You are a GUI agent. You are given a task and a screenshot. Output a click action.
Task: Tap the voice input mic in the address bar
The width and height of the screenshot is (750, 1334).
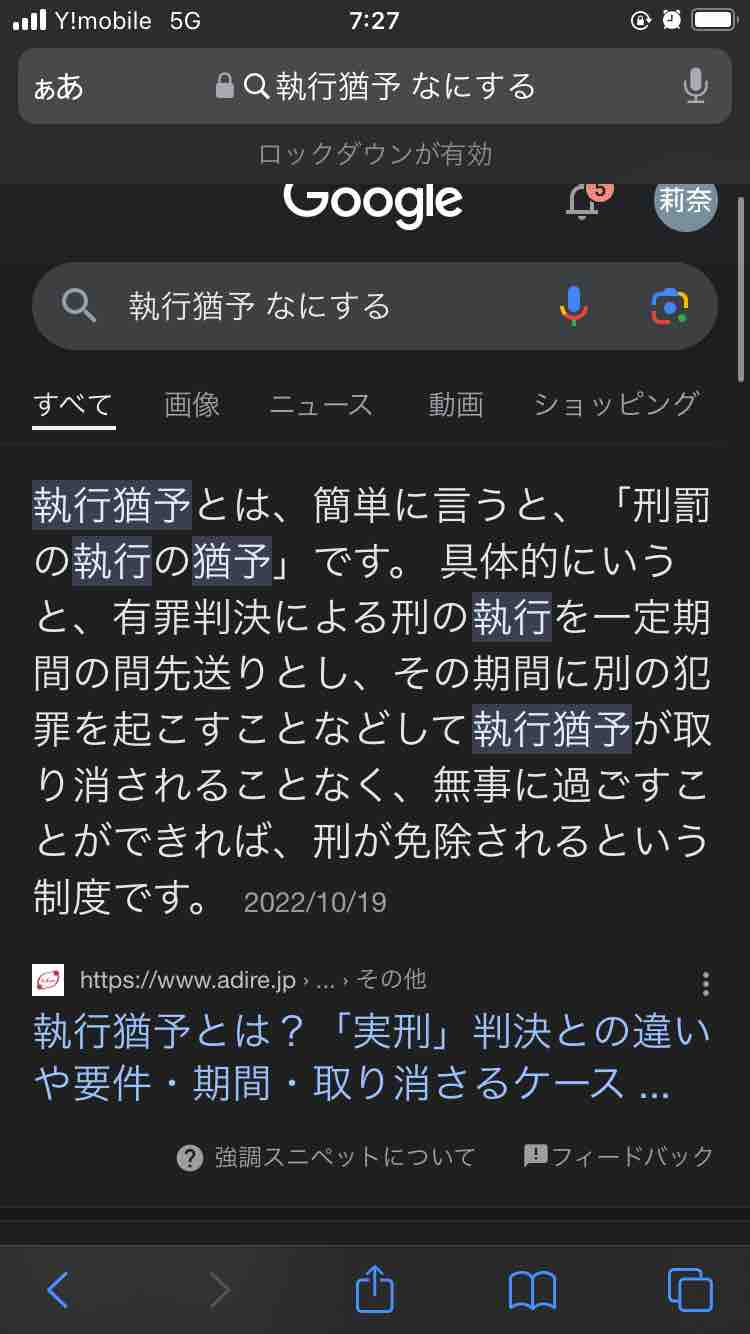point(697,87)
